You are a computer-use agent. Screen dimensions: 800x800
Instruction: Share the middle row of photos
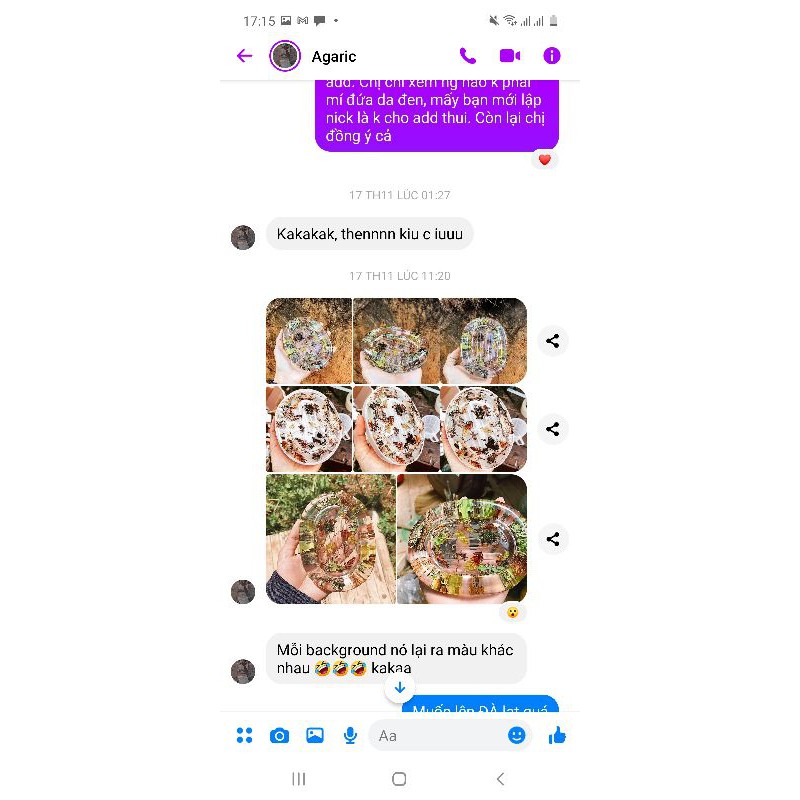552,429
